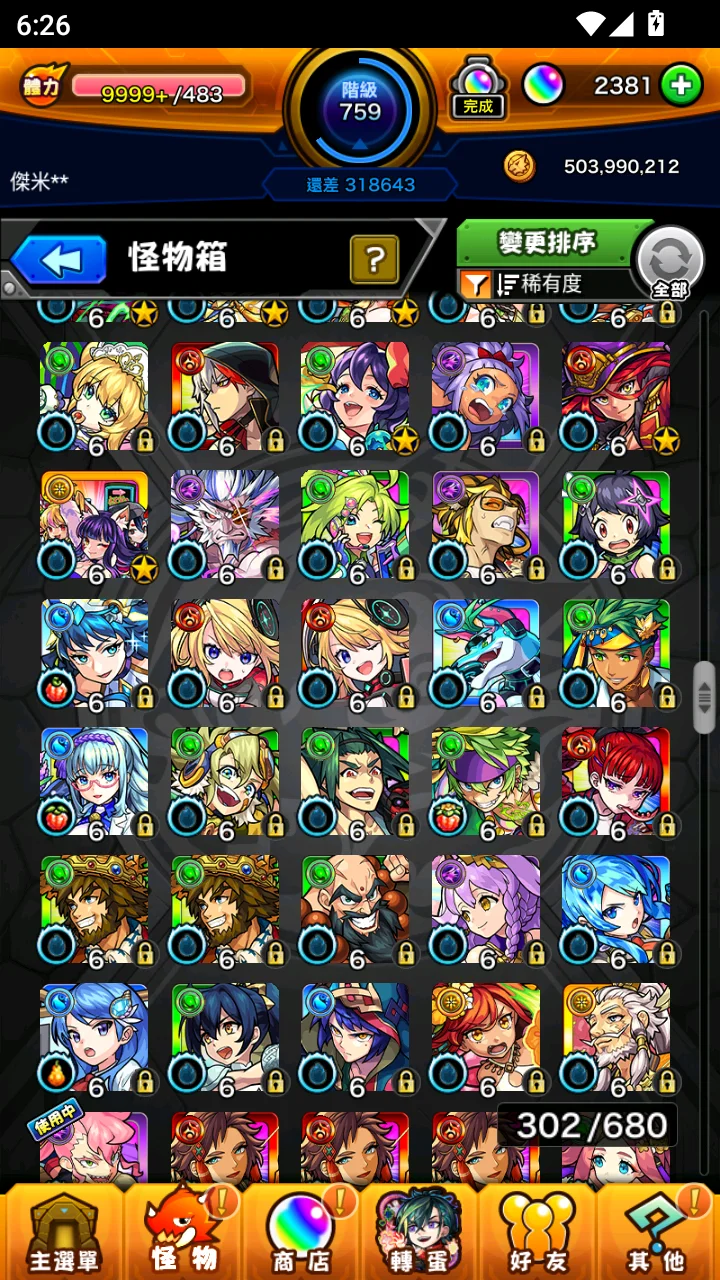
Task: Go back using the blue arrow button
Action: pyautogui.click(x=58, y=261)
